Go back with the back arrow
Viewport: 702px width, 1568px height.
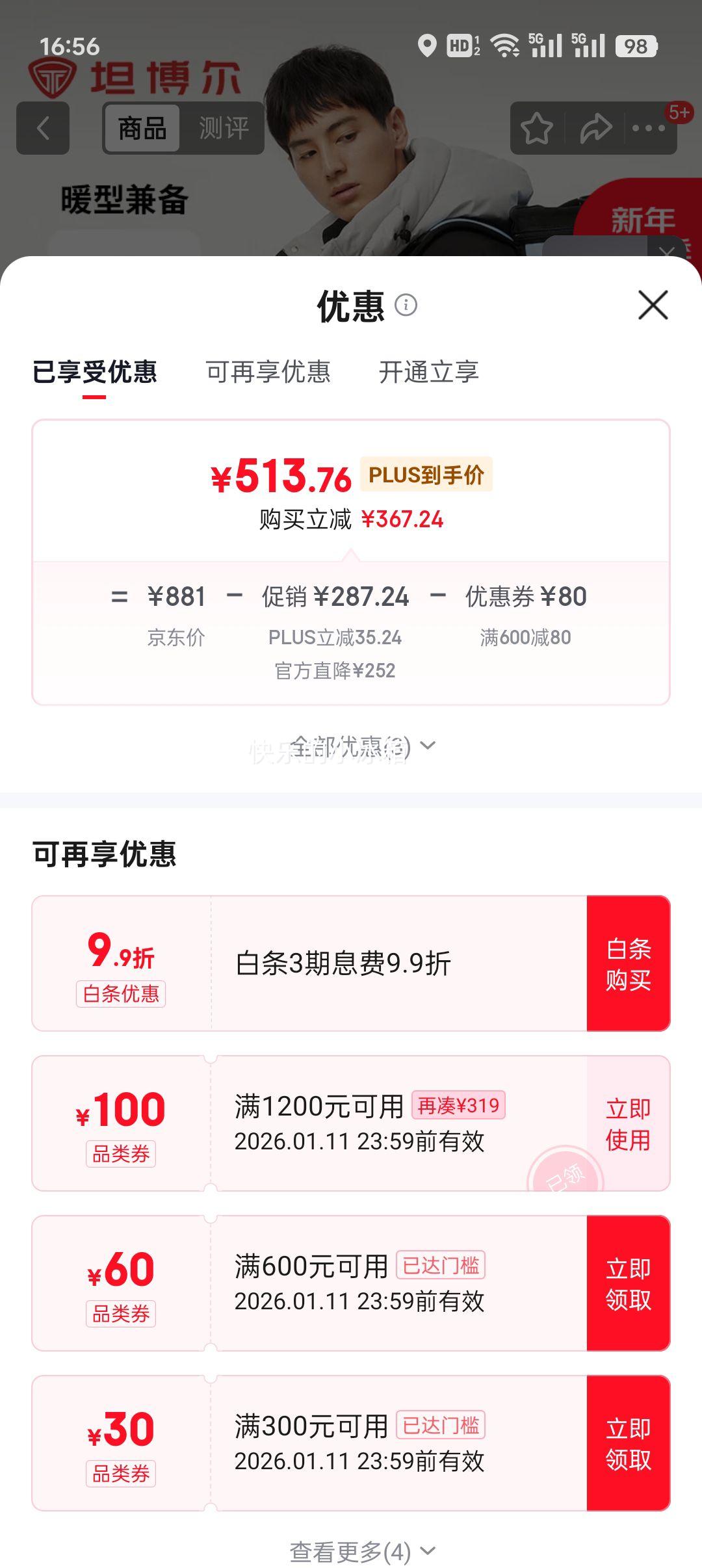pos(41,128)
